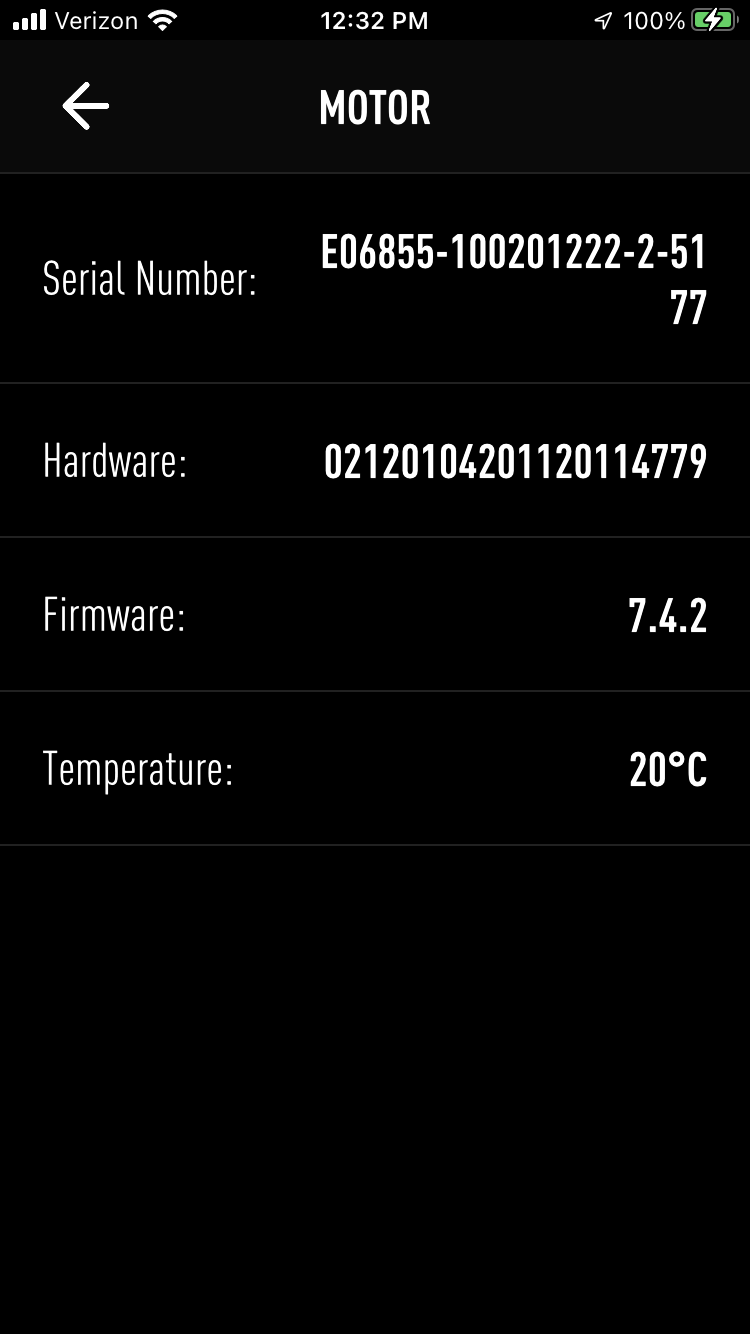Go back from the Motor screen
Screen dimensions: 750x1334
[85, 107]
